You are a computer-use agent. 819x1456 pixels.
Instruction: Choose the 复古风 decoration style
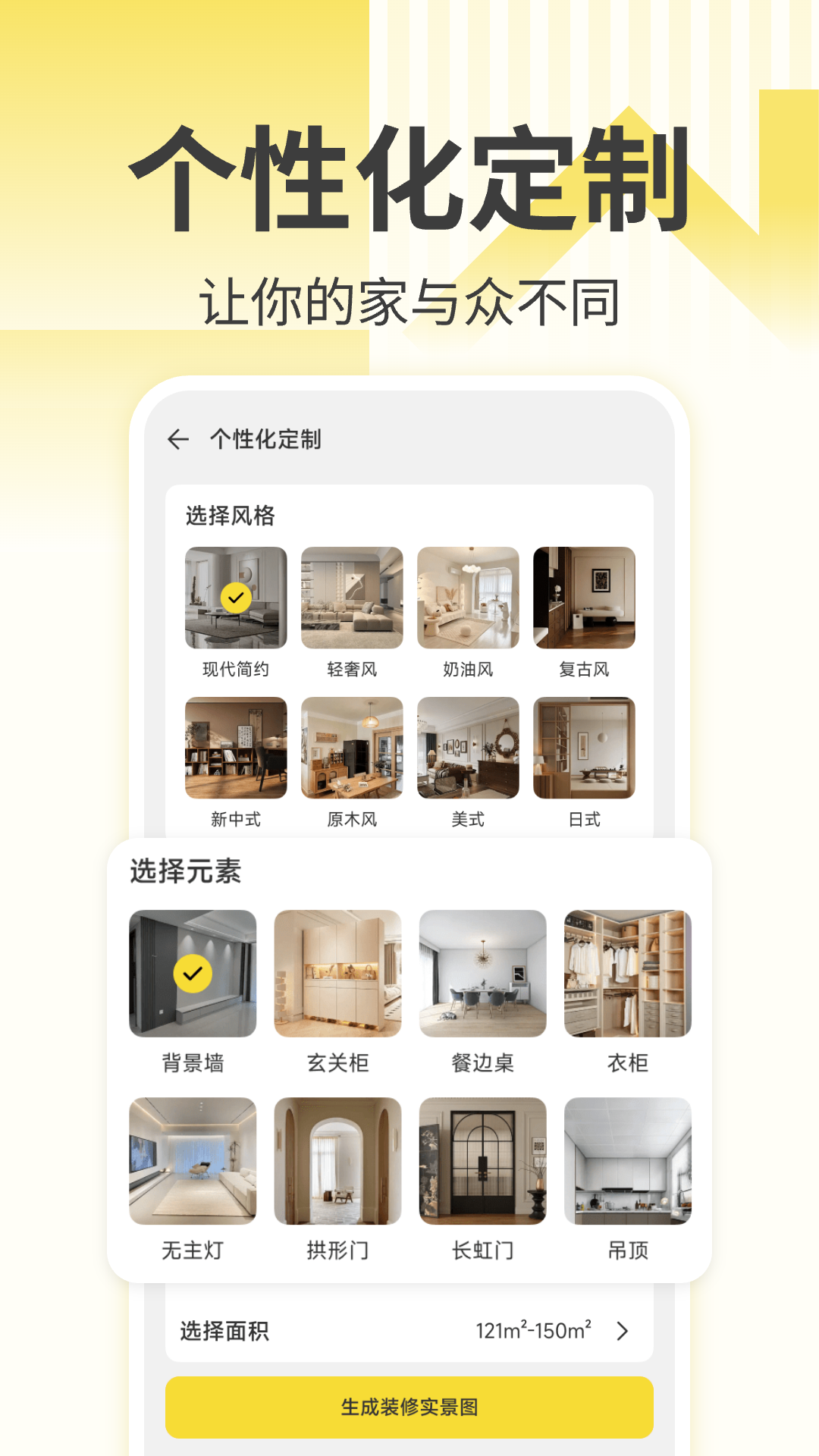585,598
